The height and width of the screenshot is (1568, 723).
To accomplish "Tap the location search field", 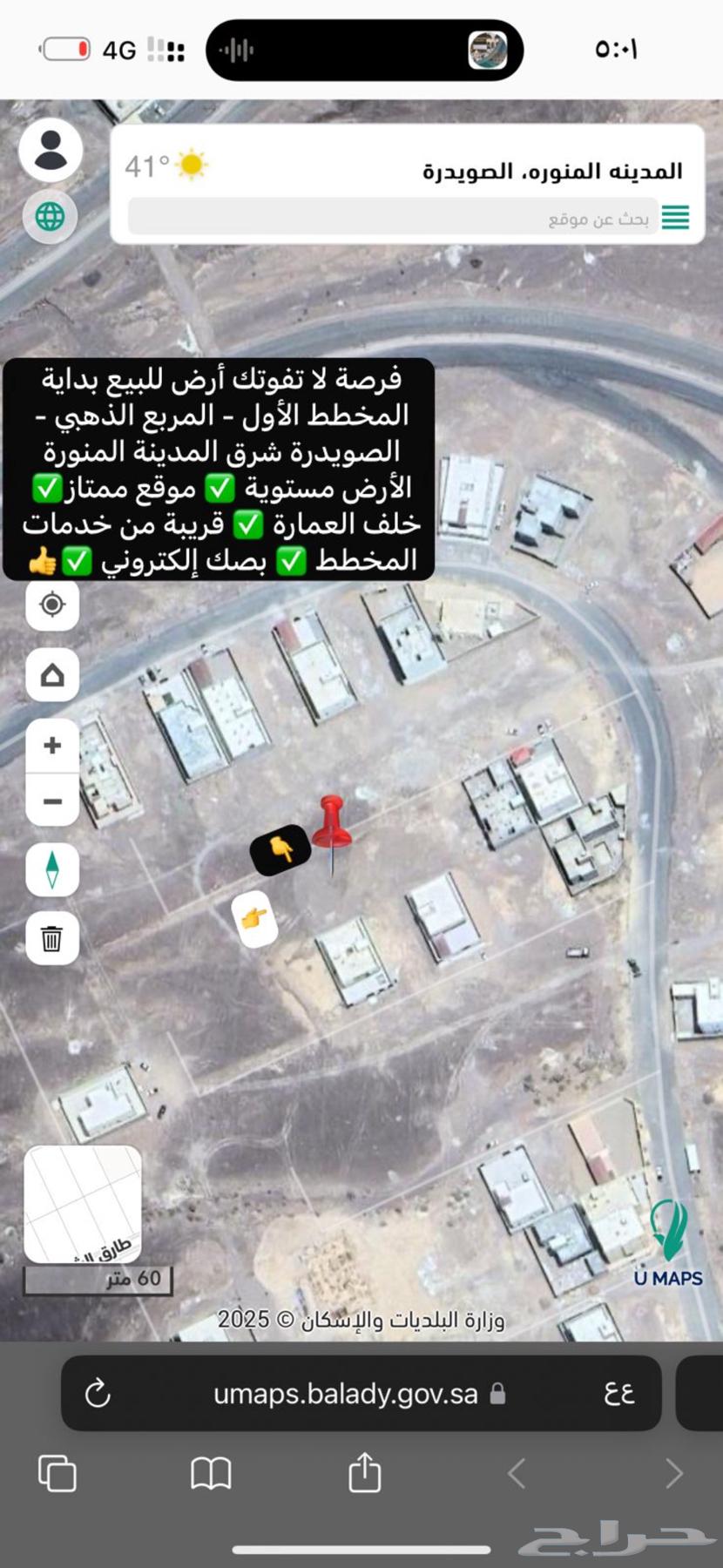I will 392,217.
